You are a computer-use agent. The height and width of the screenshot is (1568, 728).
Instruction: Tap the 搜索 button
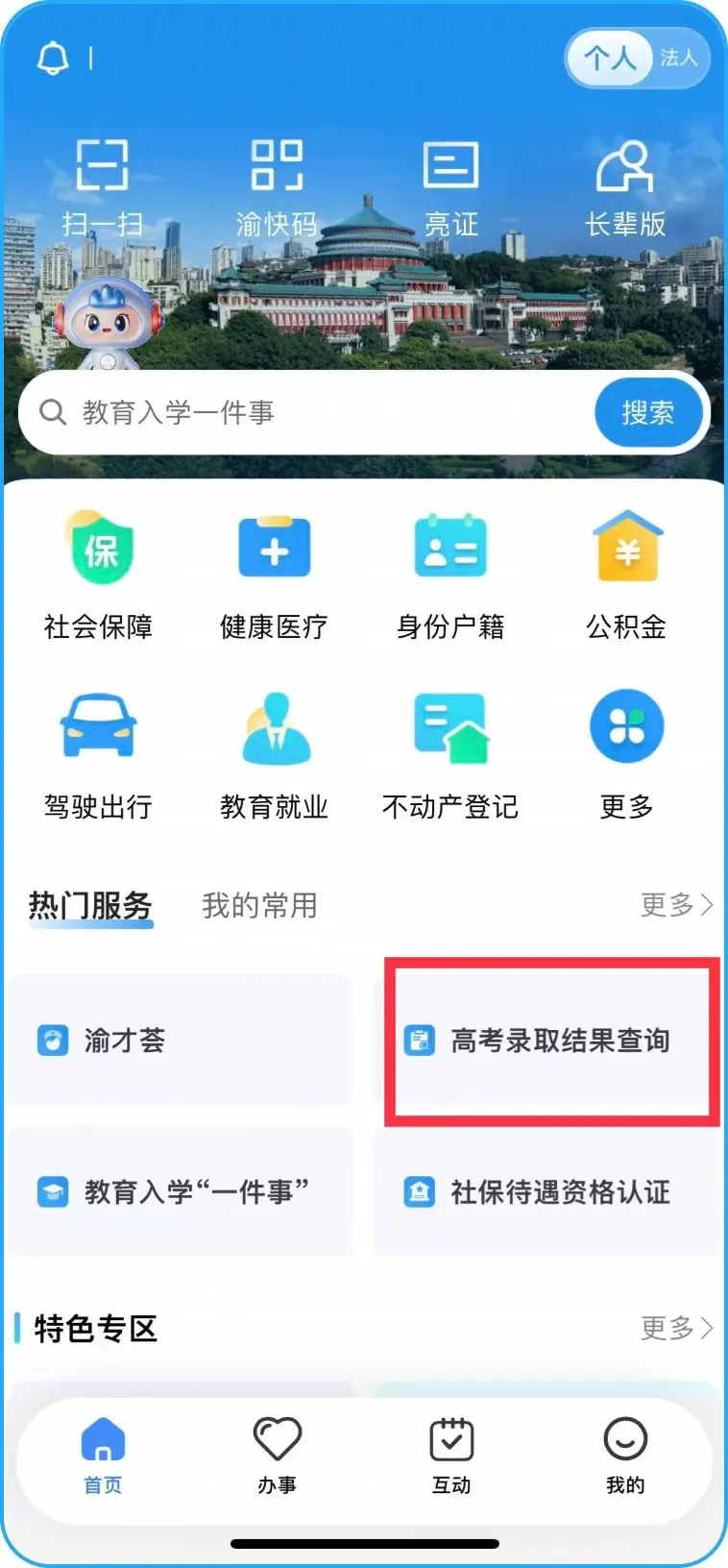(x=647, y=413)
